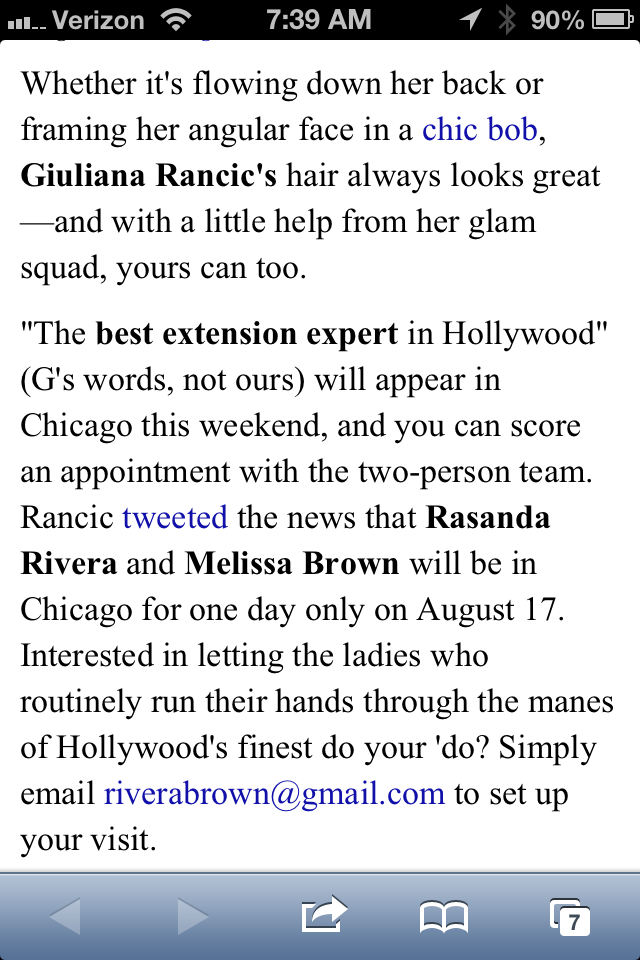Image resolution: width=640 pixels, height=960 pixels.
Task: Go forward to the next page
Action: (192, 914)
